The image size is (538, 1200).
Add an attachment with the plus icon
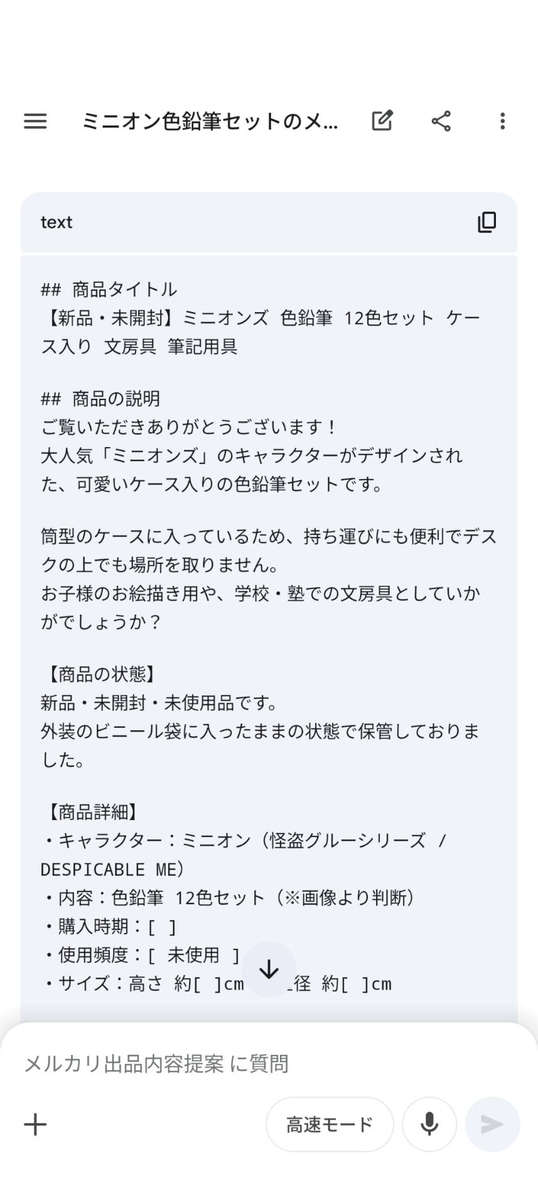coord(35,1124)
